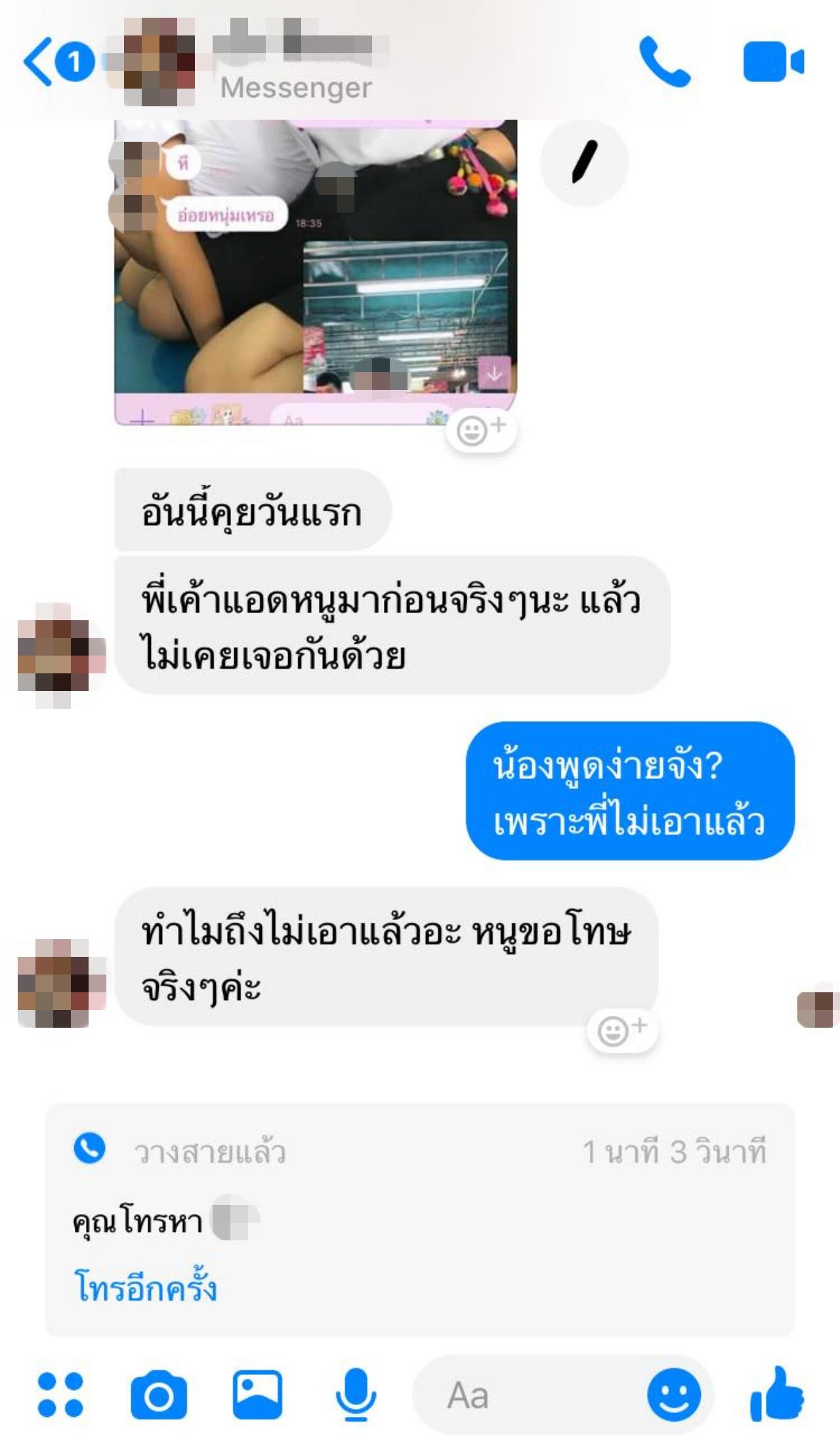Start a voice call

(664, 62)
